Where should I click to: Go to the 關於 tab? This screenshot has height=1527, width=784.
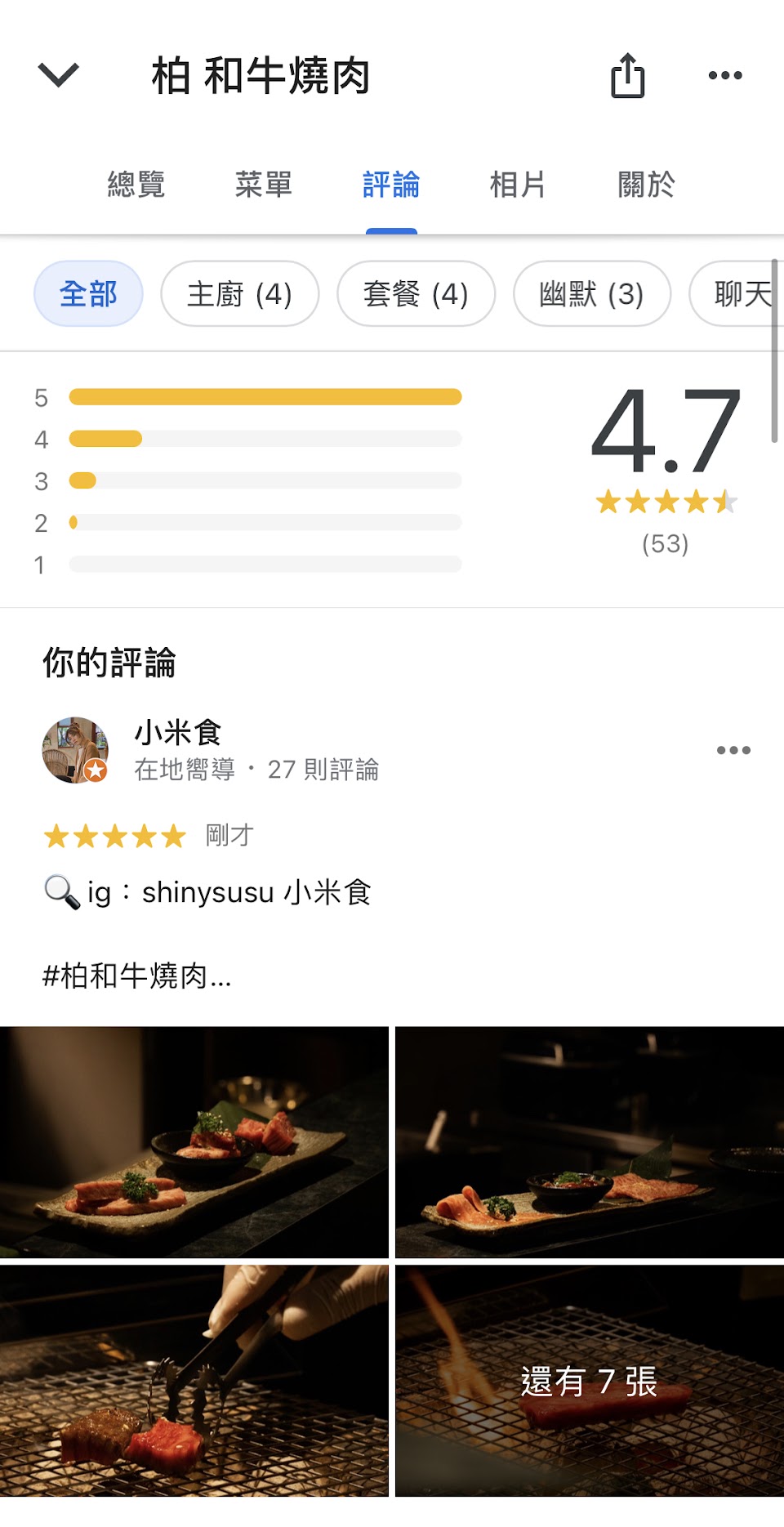[x=646, y=185]
